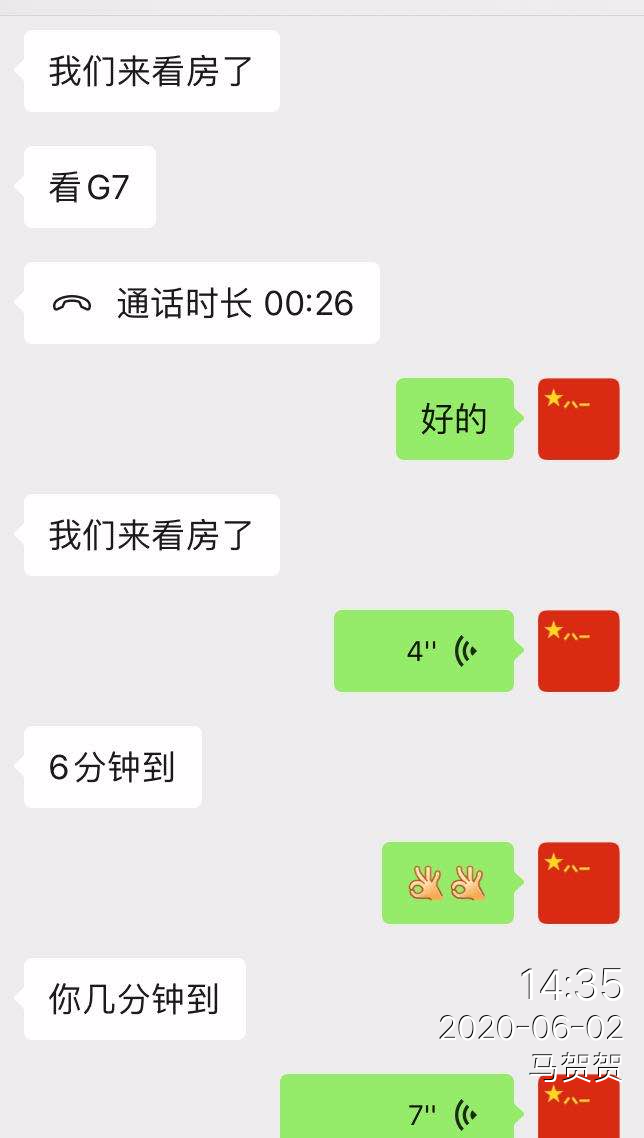Open avatar beside the OK hand emoji message
The height and width of the screenshot is (1138, 644).
[578, 883]
